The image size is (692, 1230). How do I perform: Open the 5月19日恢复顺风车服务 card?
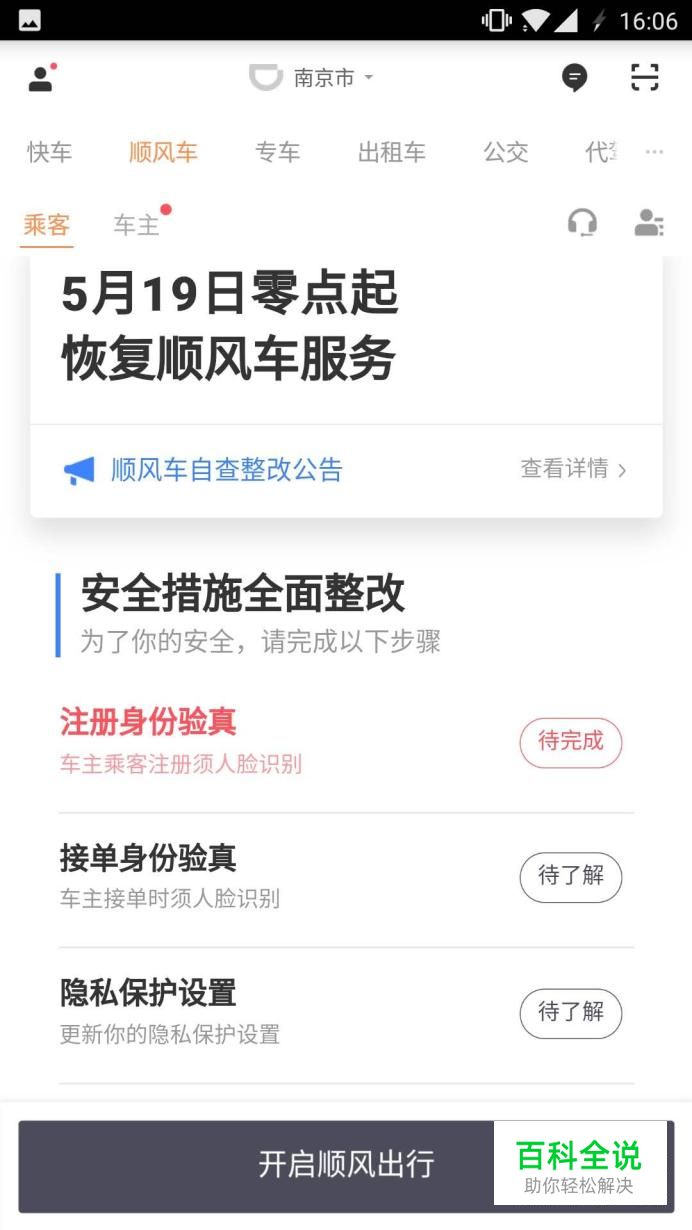coord(346,340)
